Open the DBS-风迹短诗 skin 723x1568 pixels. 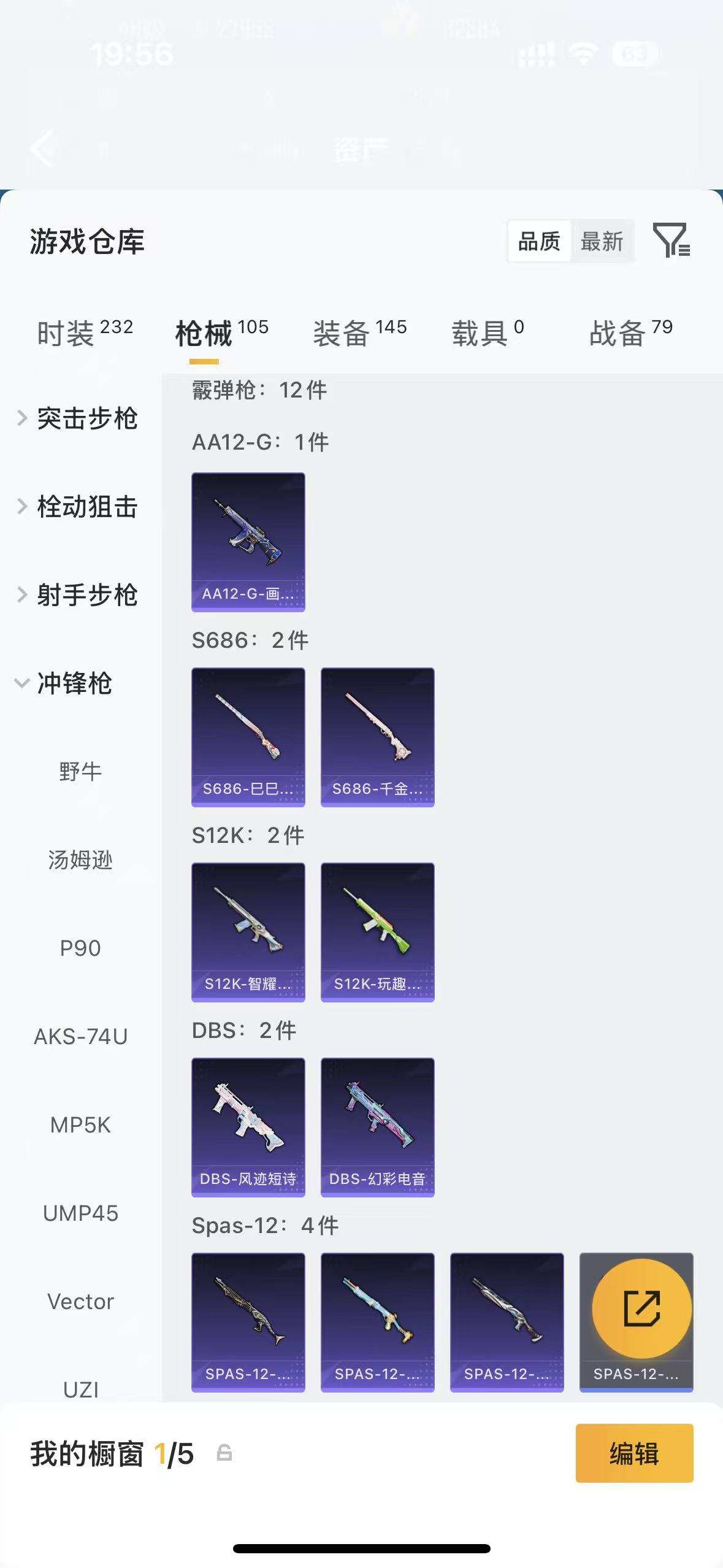point(248,1126)
